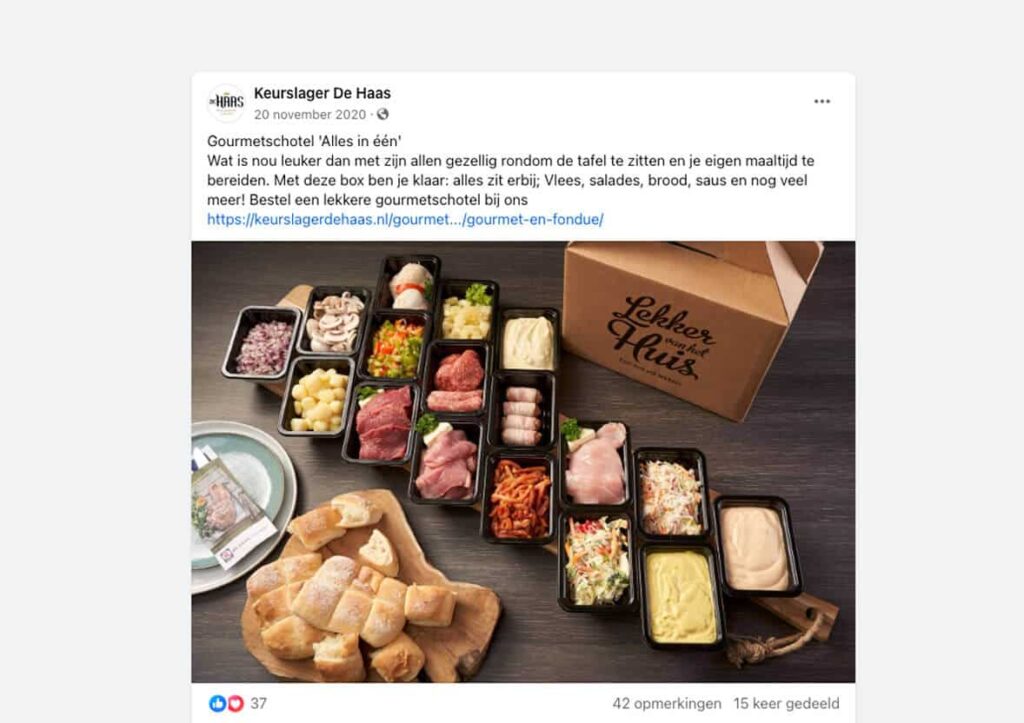Show the 42 opmerkingen
The image size is (1024, 723).
point(666,703)
